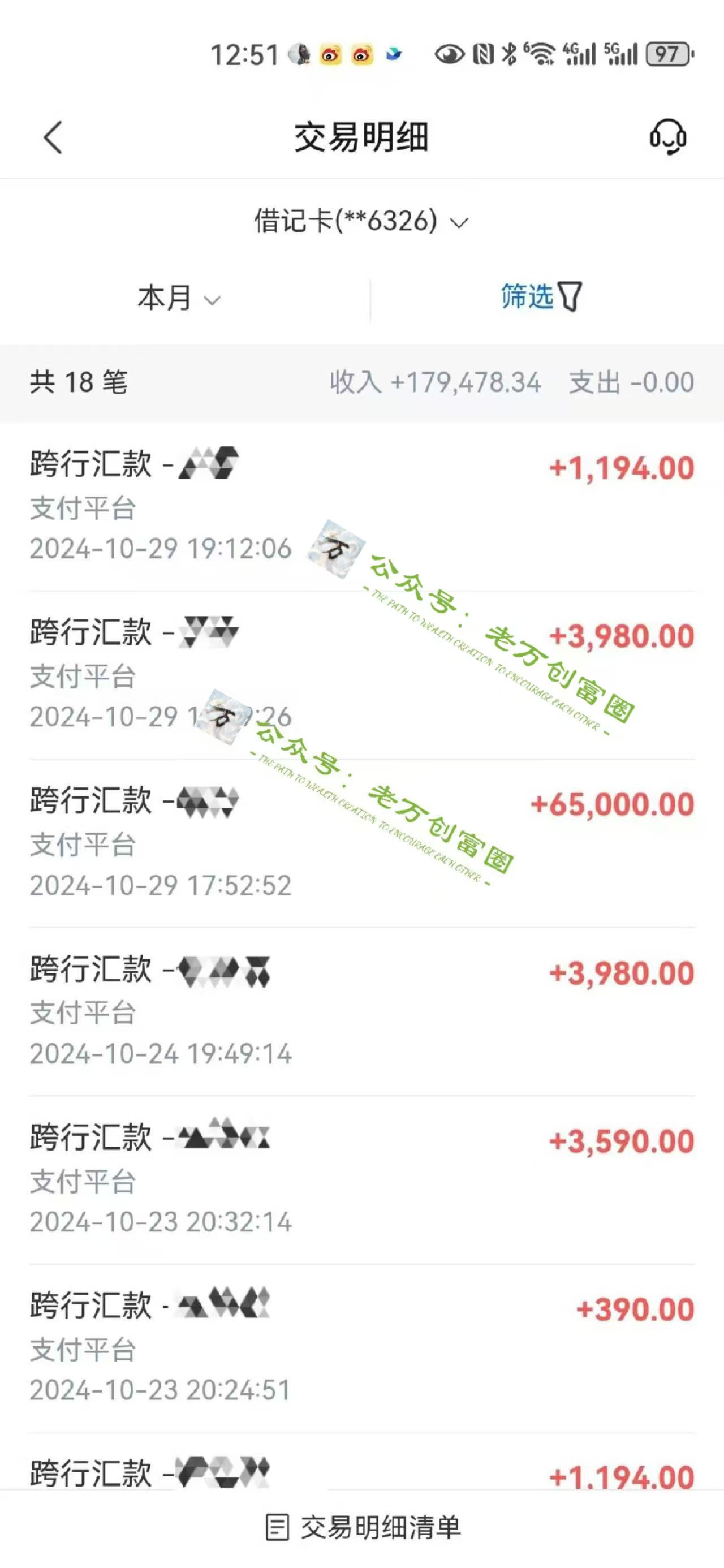Tap the back arrow to leave 交易明细
The height and width of the screenshot is (1568, 724).
tap(54, 137)
